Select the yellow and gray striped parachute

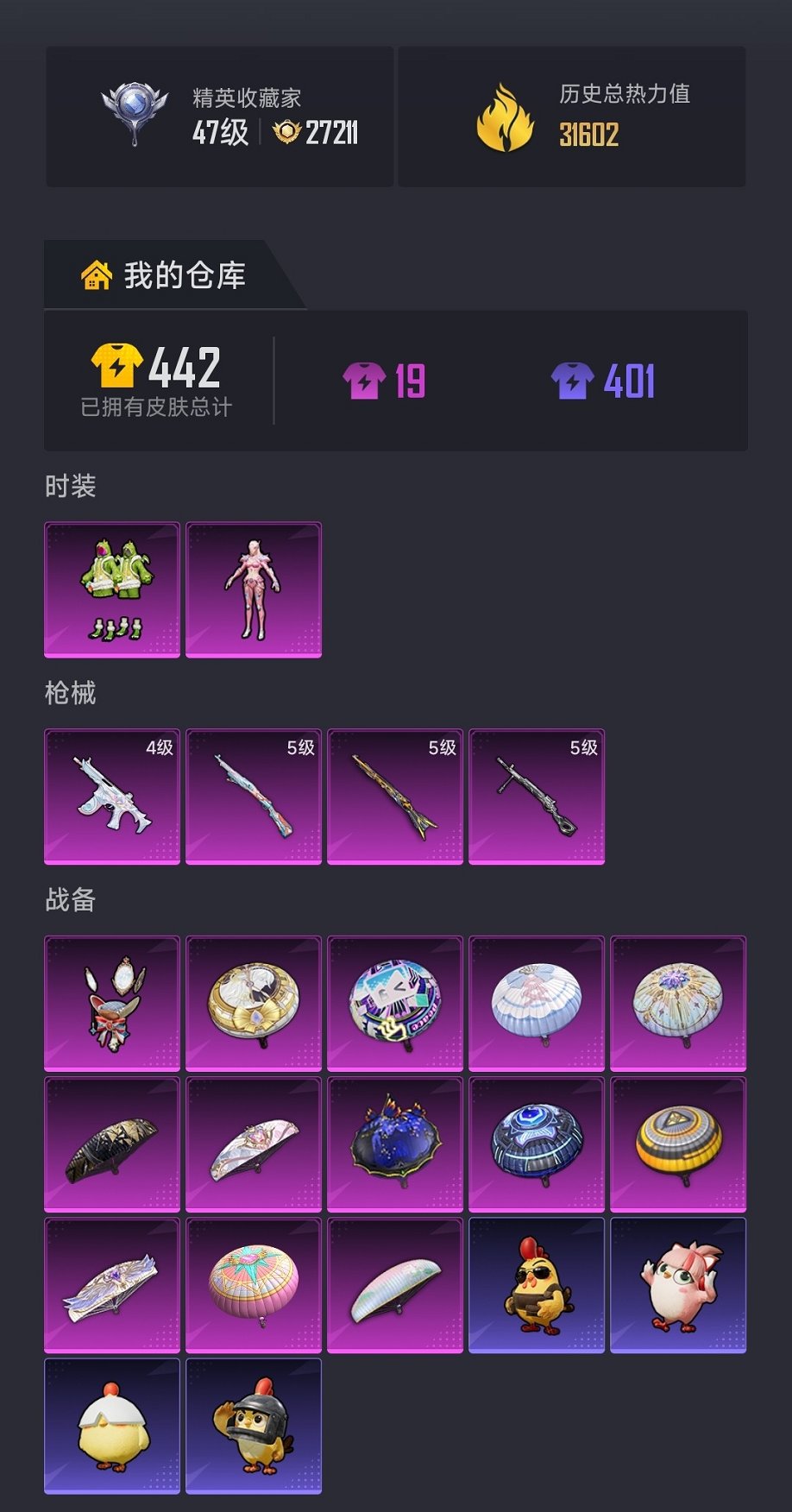(x=678, y=1144)
